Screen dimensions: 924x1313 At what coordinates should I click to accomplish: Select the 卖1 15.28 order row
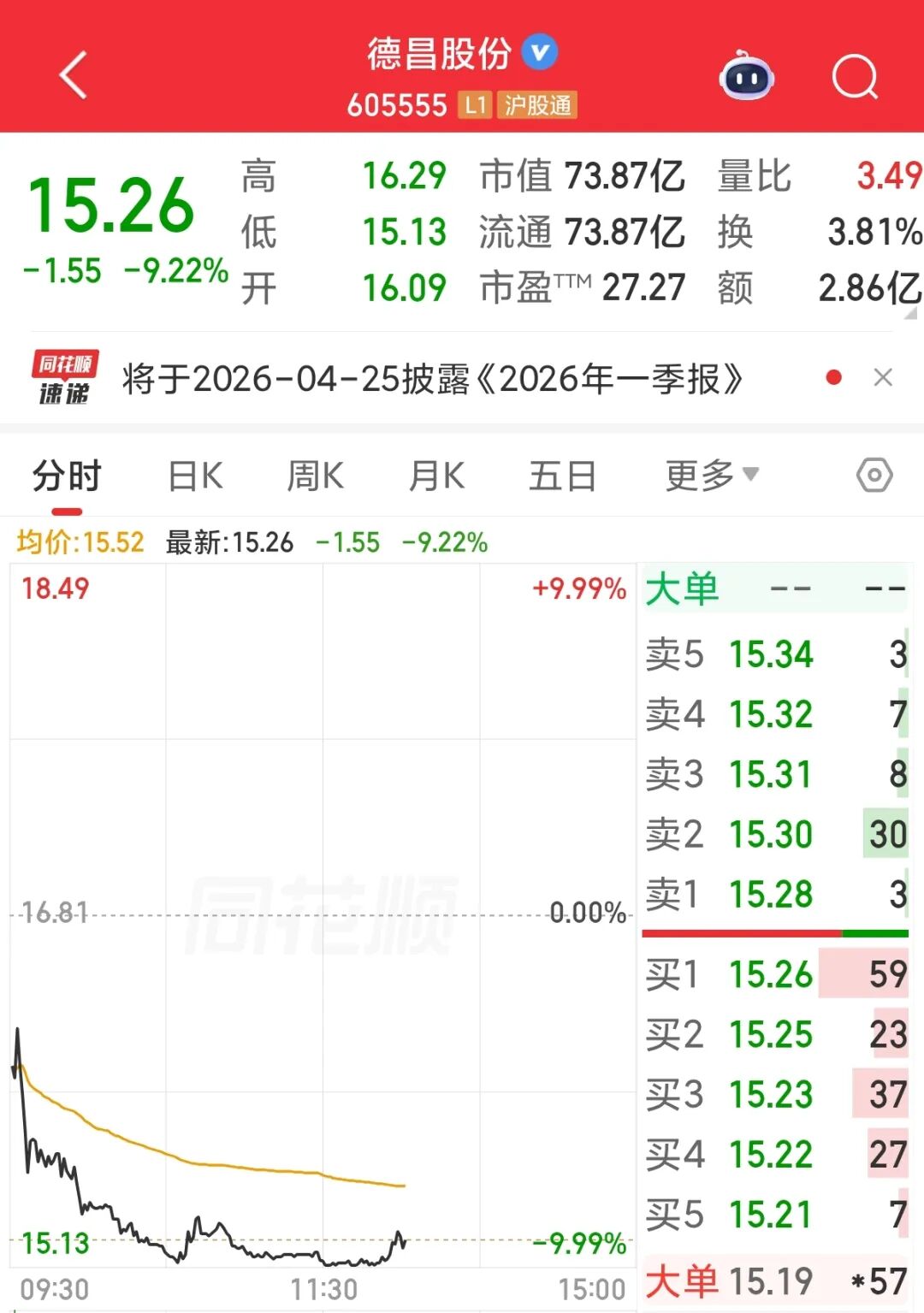click(774, 895)
